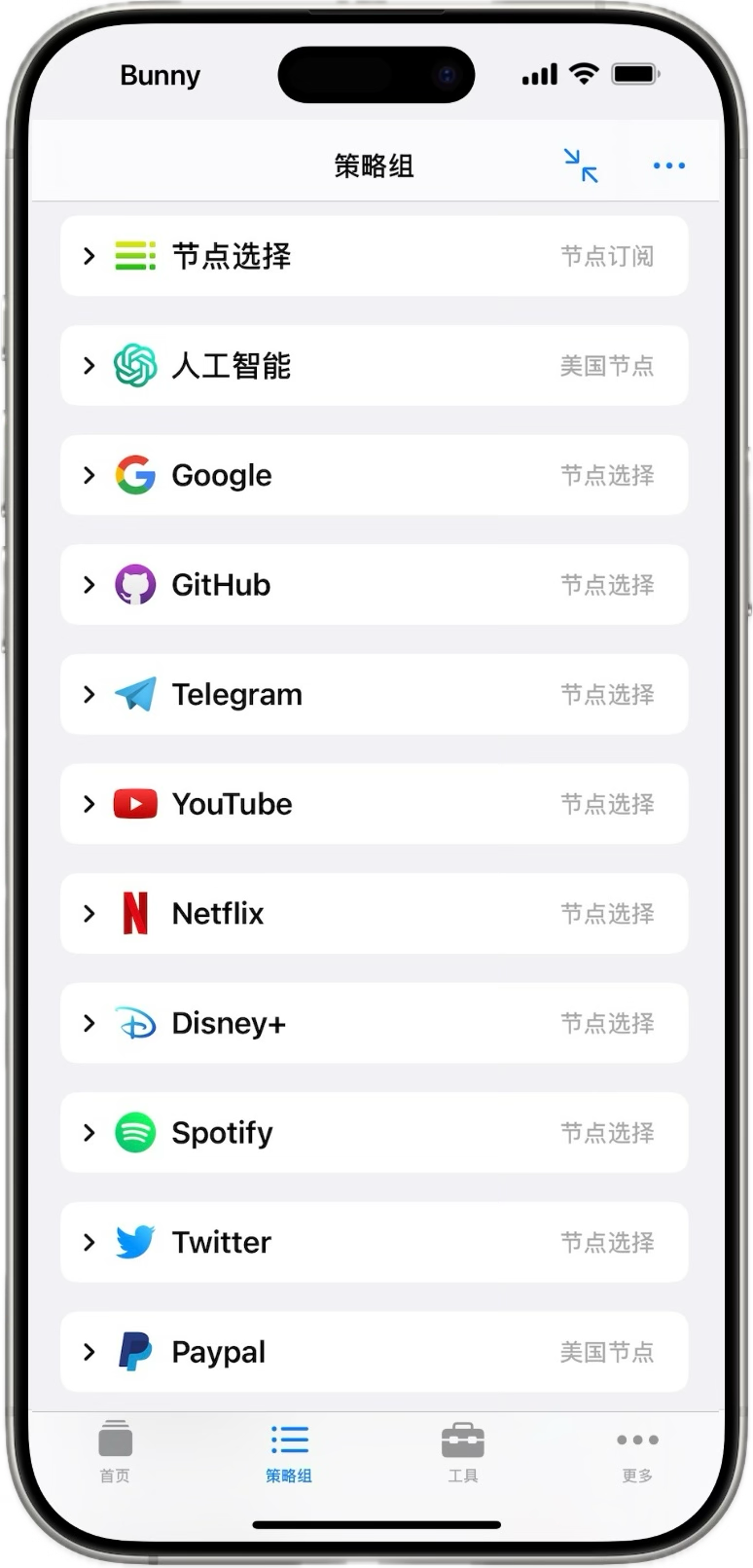Screen dimensions: 753x1568
Task: Expand the GitHub policy group
Action: click(x=90, y=585)
